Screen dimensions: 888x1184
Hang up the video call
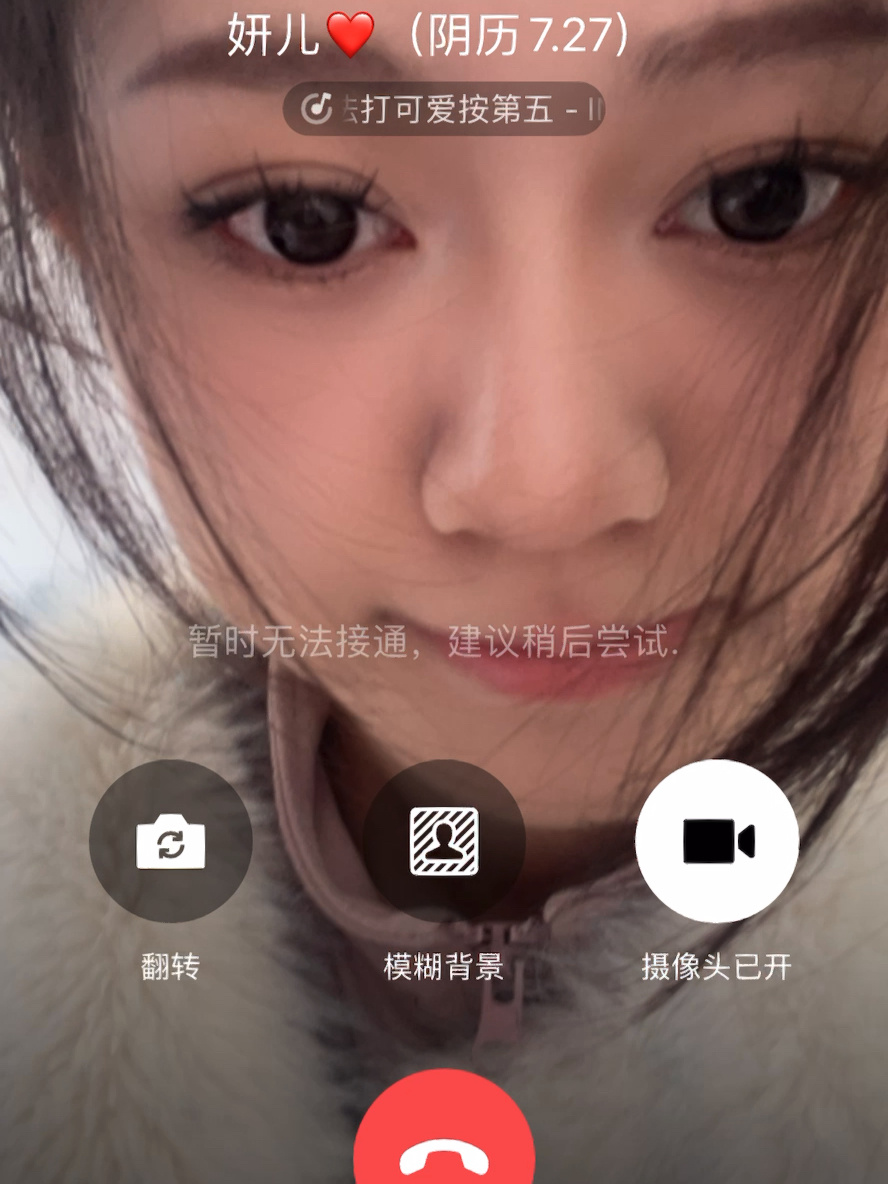coord(444,1140)
